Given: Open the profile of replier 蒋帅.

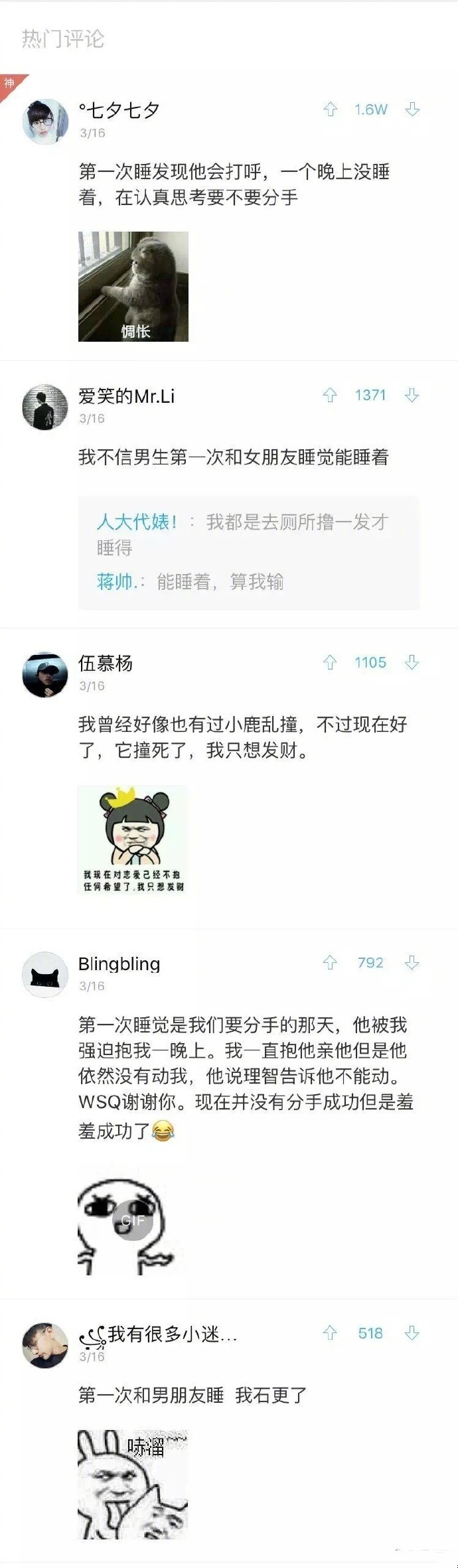Looking at the screenshot, I should click(x=117, y=582).
